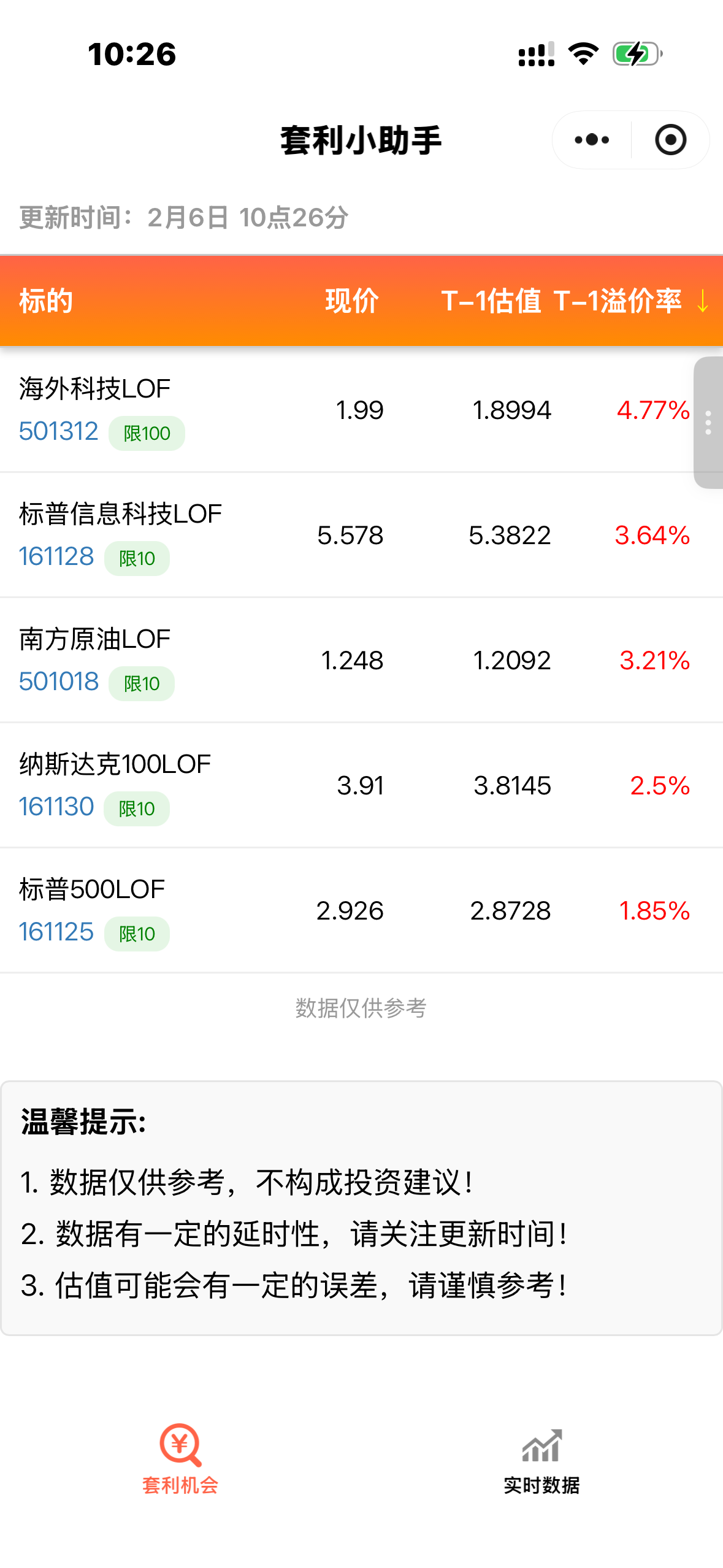Open the 海外科技LOF row
This screenshot has height=1568, width=723.
click(x=361, y=410)
